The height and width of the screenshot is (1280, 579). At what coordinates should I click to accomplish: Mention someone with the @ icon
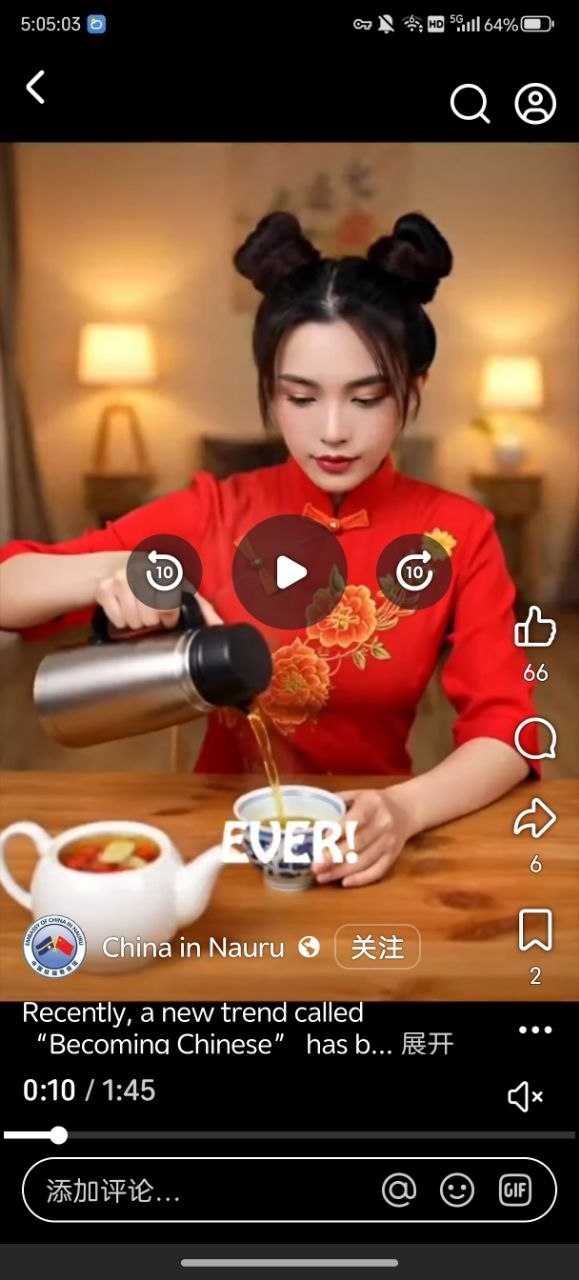click(399, 1190)
